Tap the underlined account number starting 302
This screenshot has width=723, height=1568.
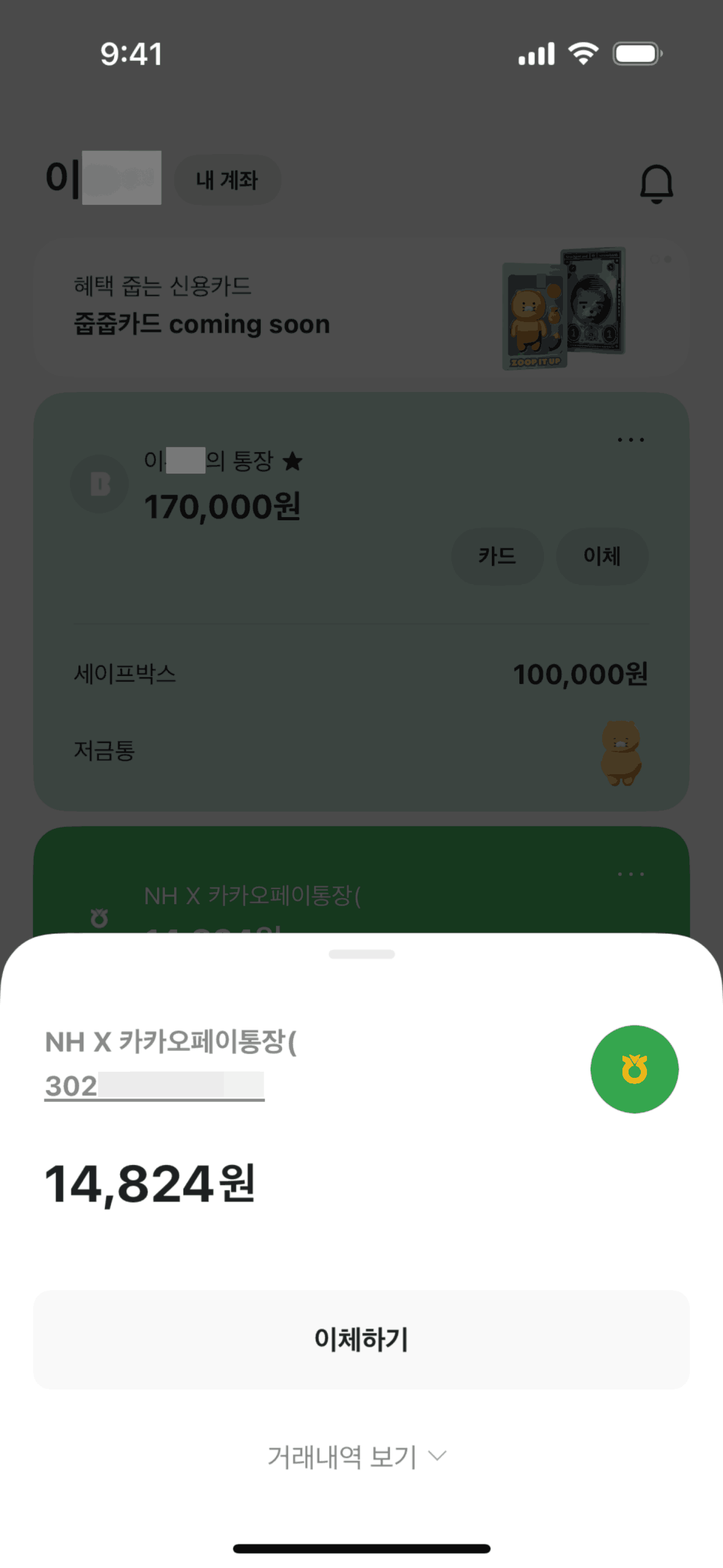point(154,1086)
